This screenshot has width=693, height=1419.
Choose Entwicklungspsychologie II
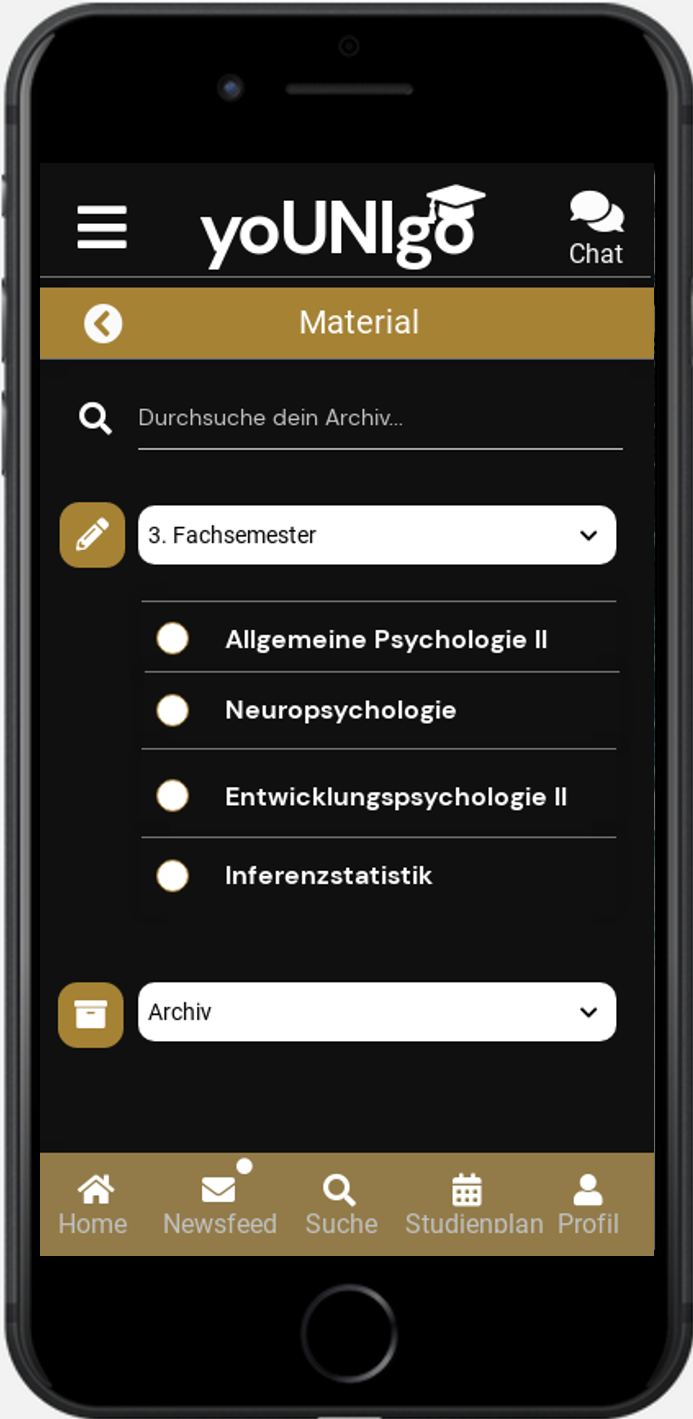[x=173, y=796]
